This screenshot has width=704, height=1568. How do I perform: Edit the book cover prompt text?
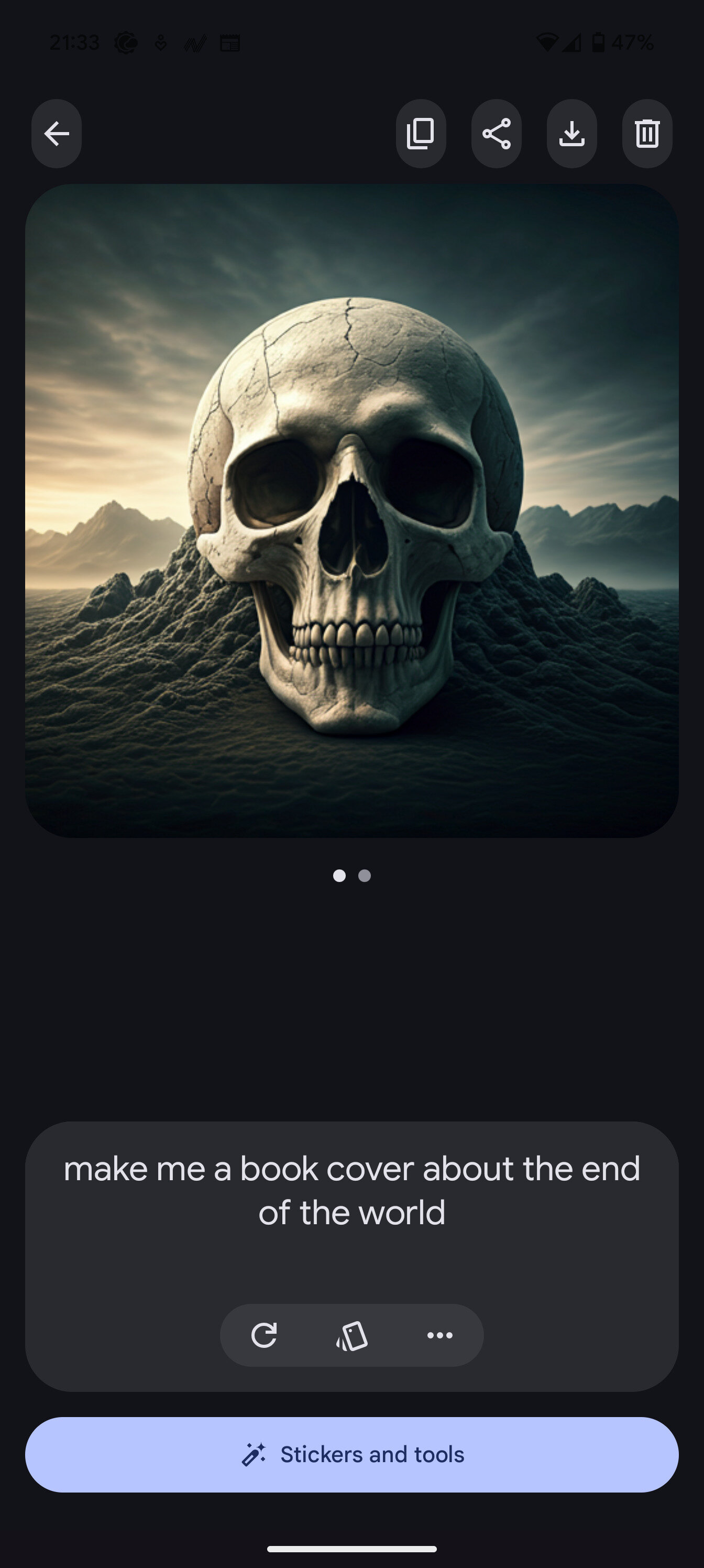[x=351, y=1190]
